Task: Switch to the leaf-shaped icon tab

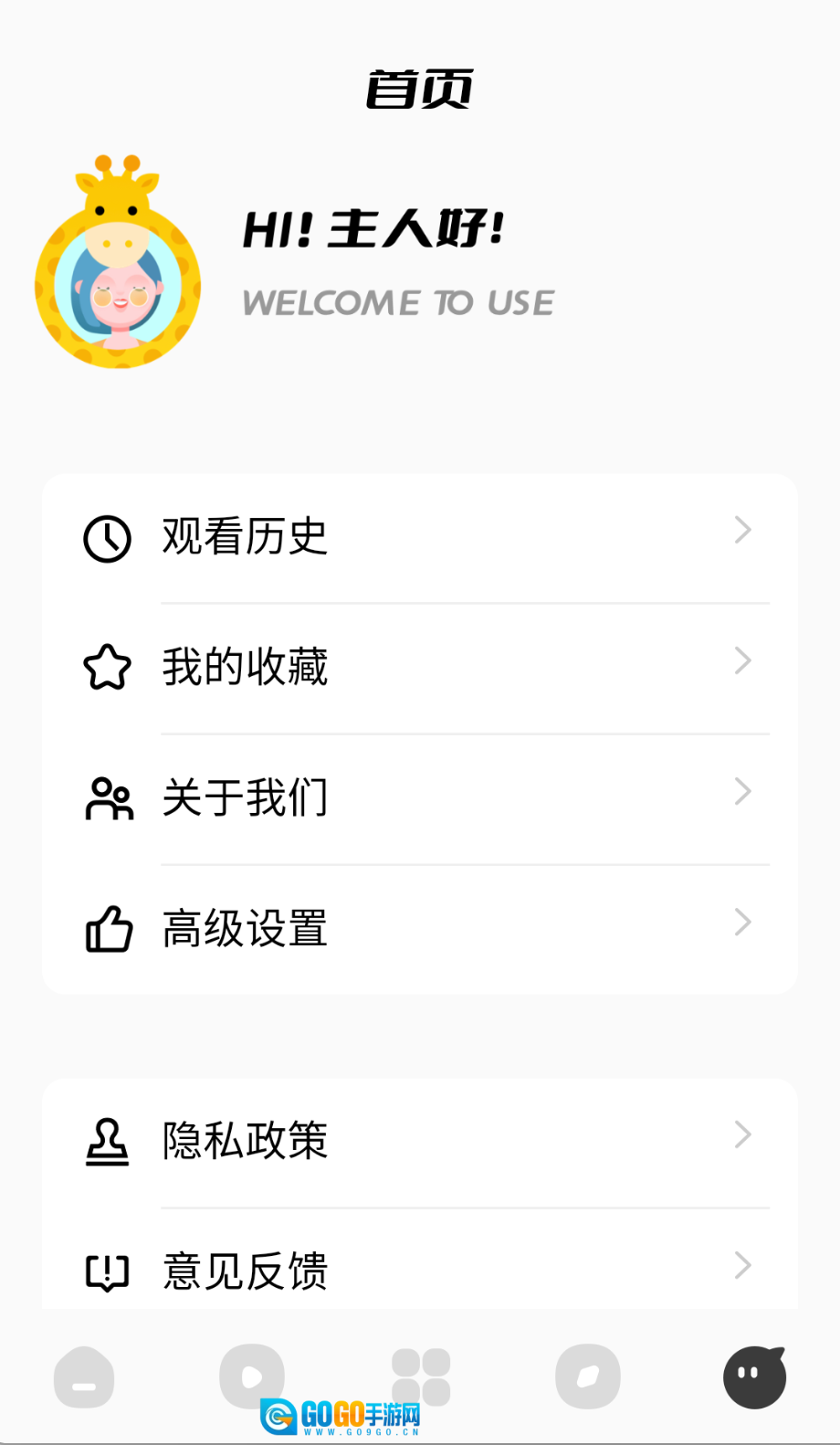Action: 588,1376
